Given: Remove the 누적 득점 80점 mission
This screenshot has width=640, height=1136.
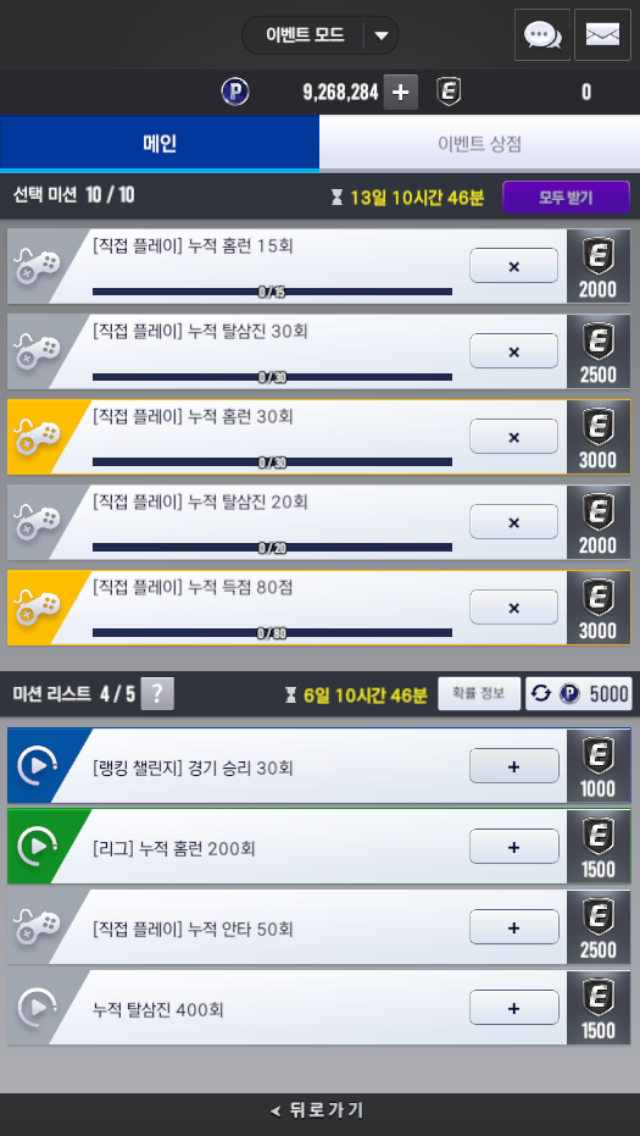Looking at the screenshot, I should coord(513,607).
